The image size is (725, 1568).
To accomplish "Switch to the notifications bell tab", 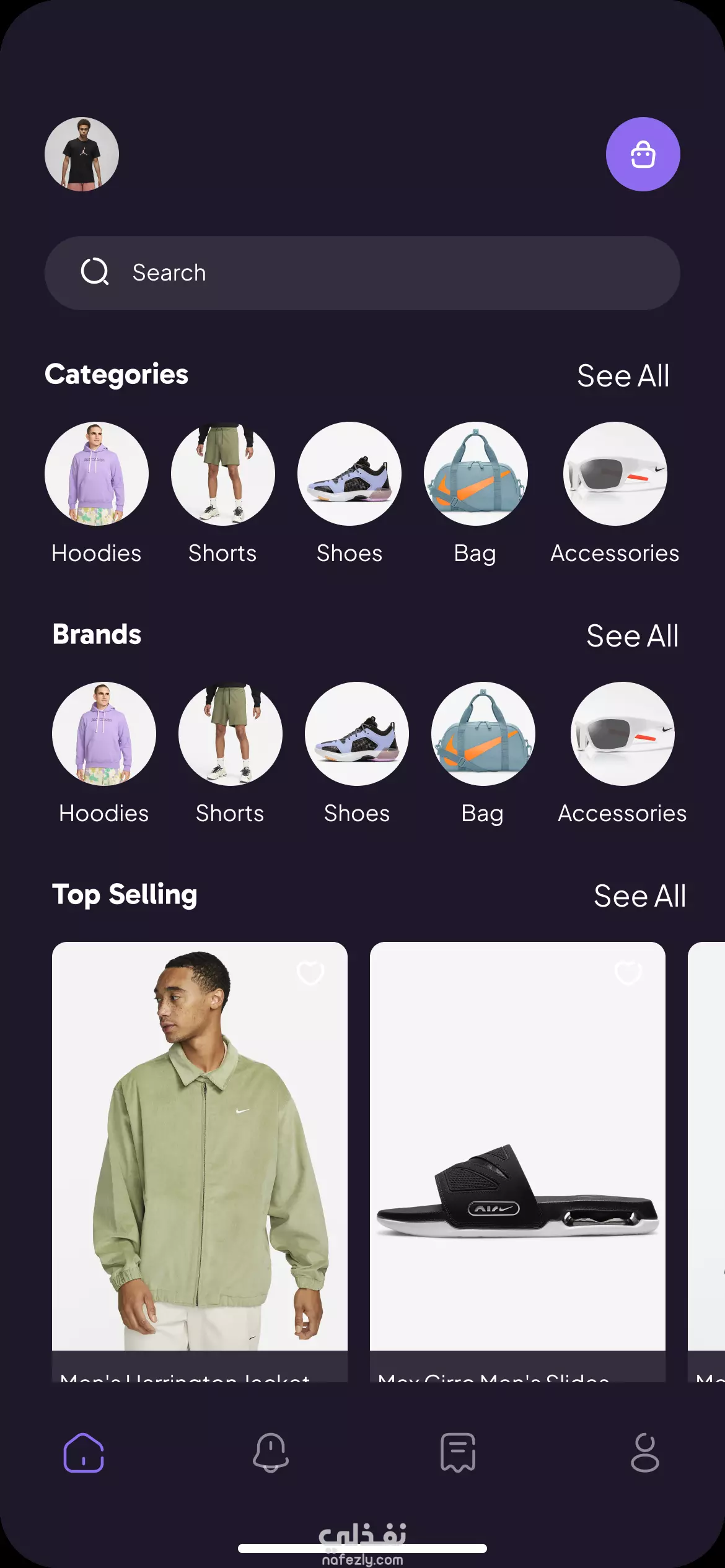I will [x=271, y=1452].
